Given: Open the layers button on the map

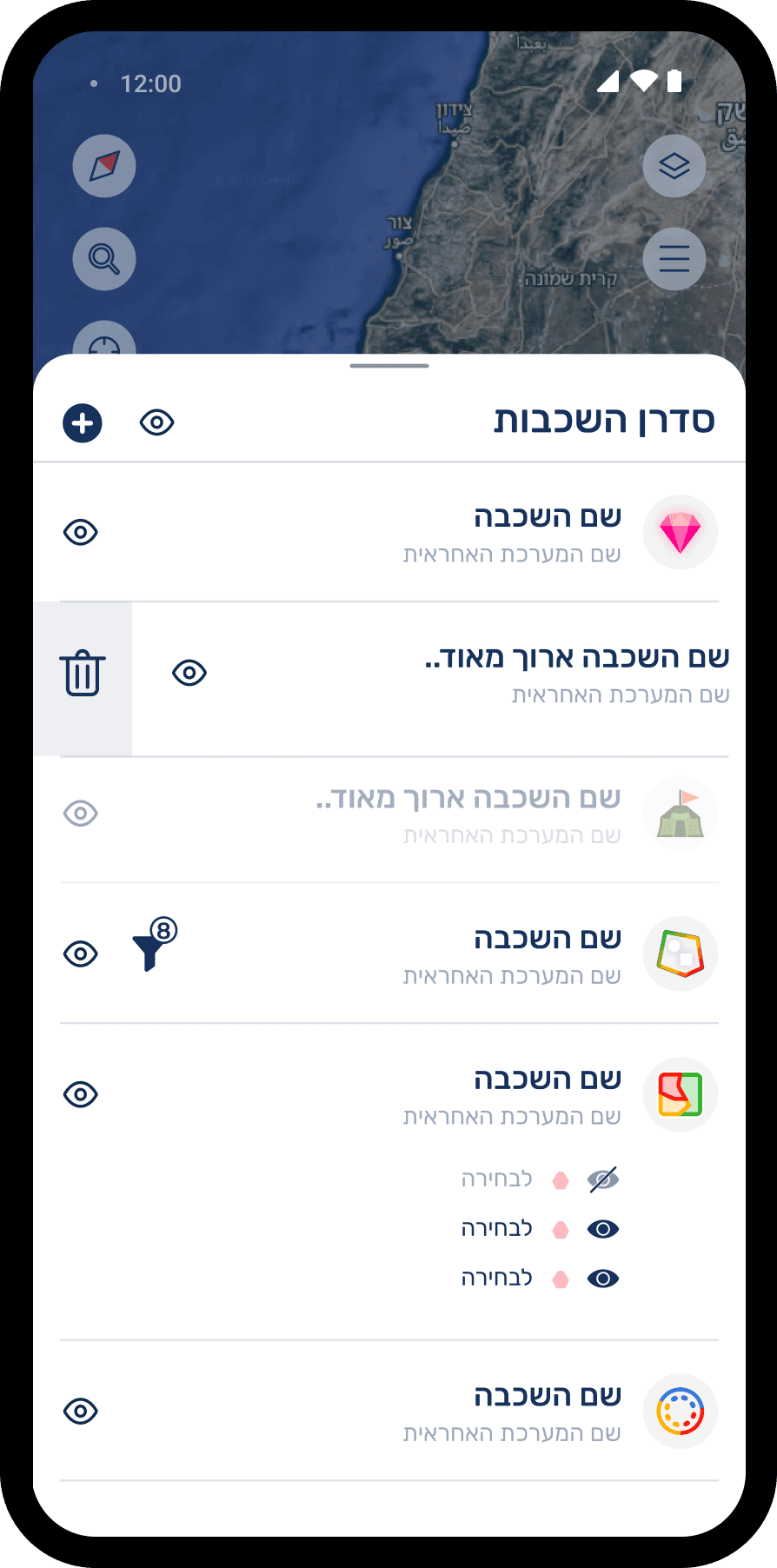Looking at the screenshot, I should click(674, 165).
